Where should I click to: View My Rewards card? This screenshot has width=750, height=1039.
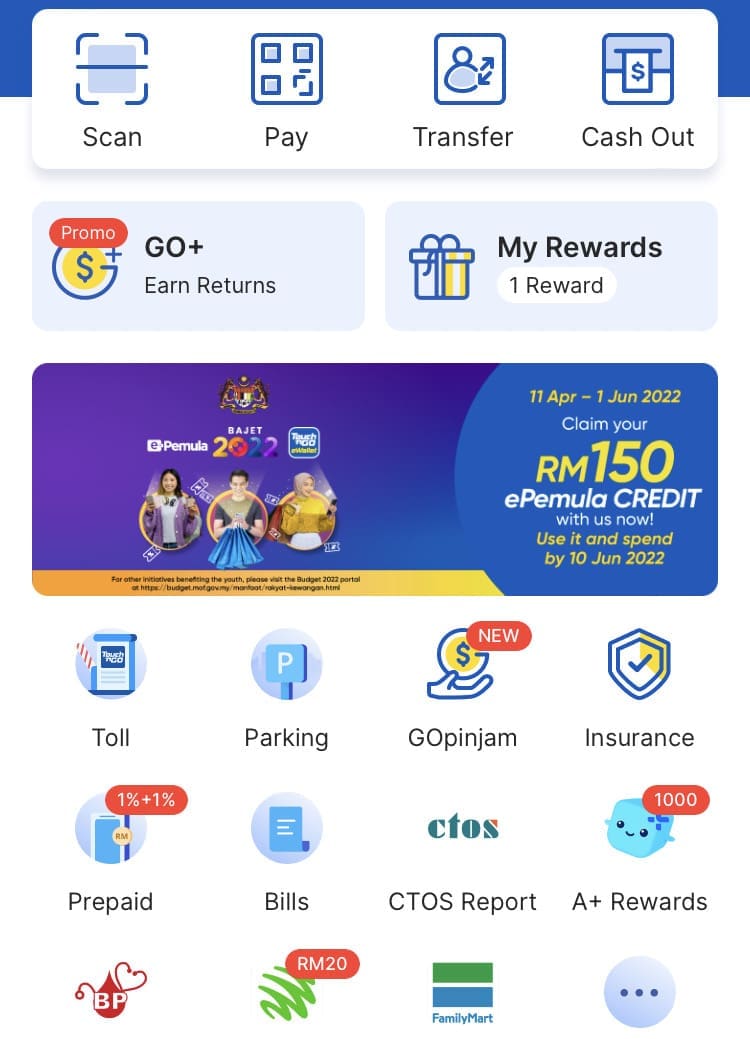coord(551,265)
